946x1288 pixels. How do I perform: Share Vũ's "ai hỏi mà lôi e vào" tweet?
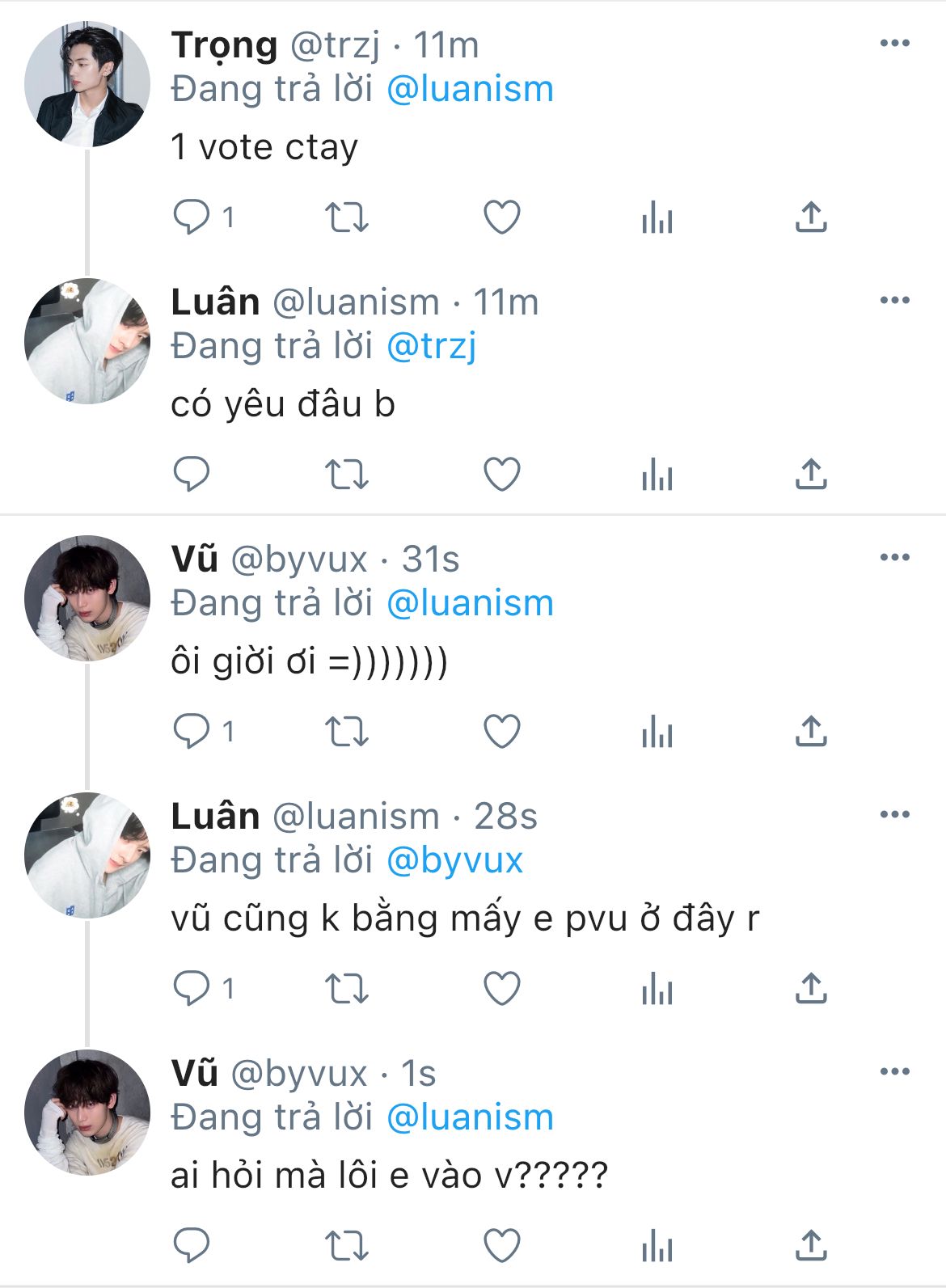pos(810,1246)
